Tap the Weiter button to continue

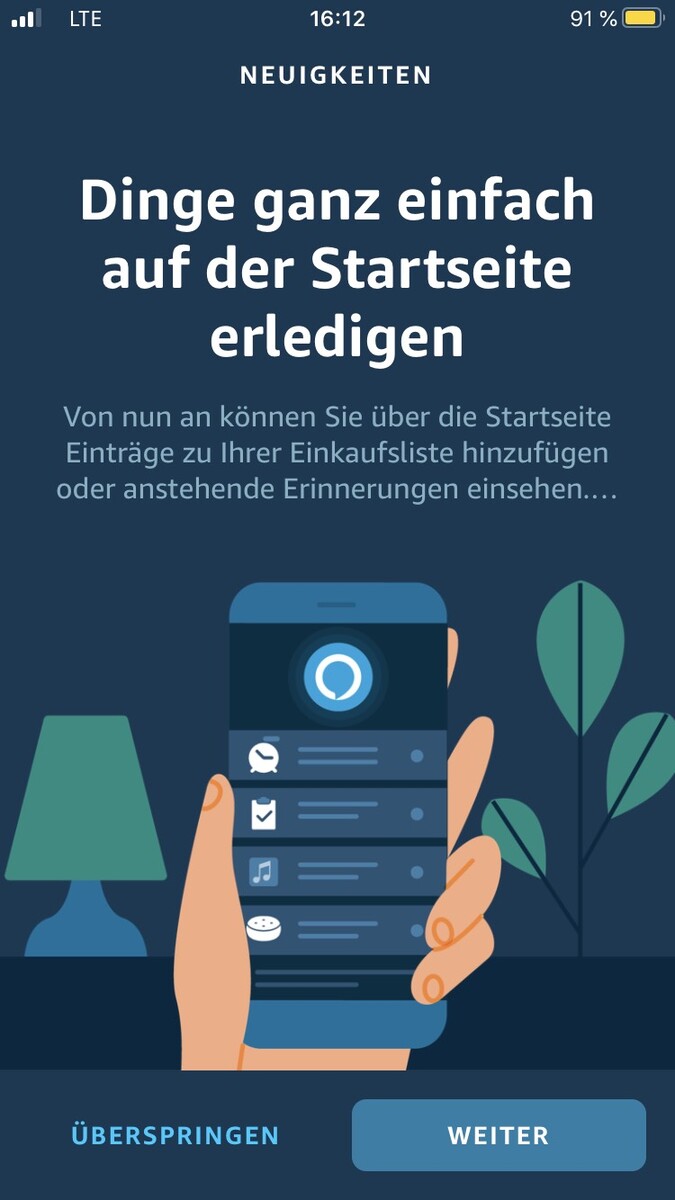(x=498, y=1135)
